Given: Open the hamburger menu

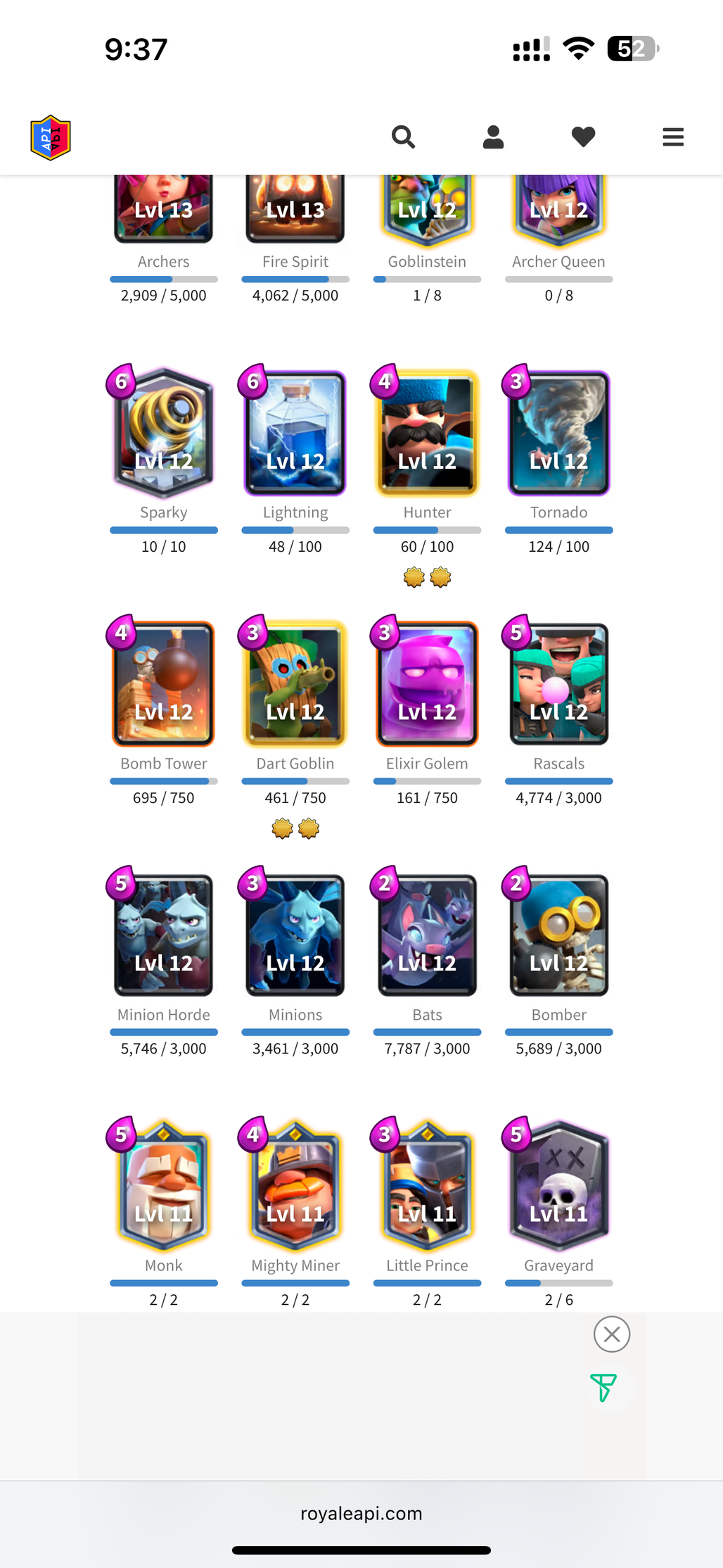Looking at the screenshot, I should (x=673, y=137).
